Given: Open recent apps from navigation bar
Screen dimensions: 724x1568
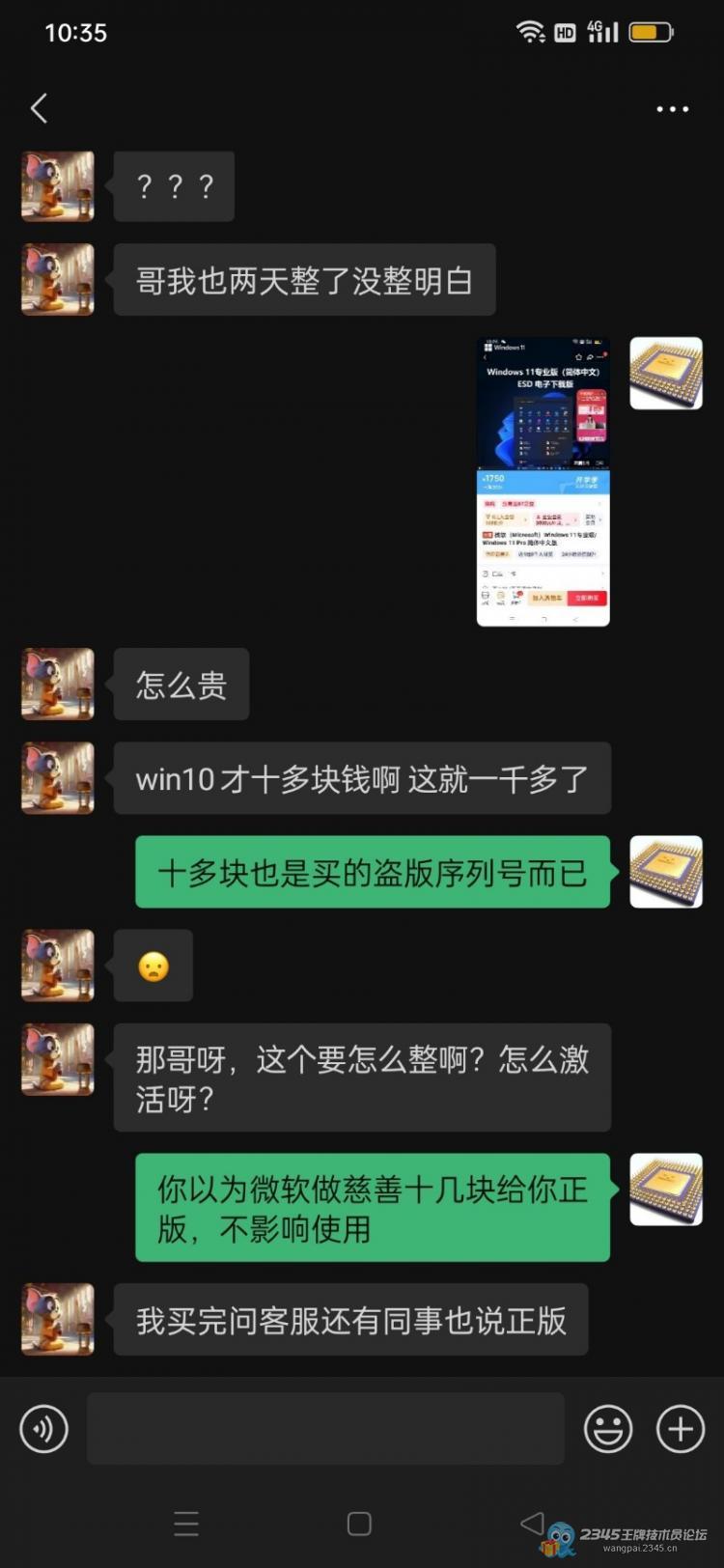Looking at the screenshot, I should 186,1524.
